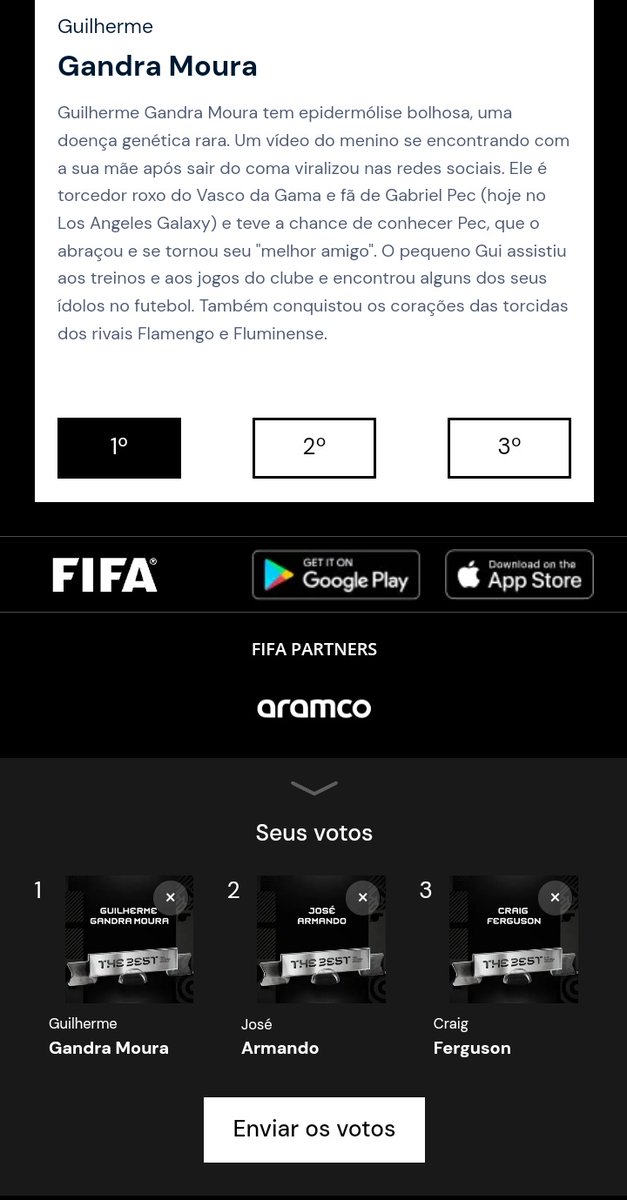
Task: Choose the 2º ranking button
Action: [x=314, y=447]
